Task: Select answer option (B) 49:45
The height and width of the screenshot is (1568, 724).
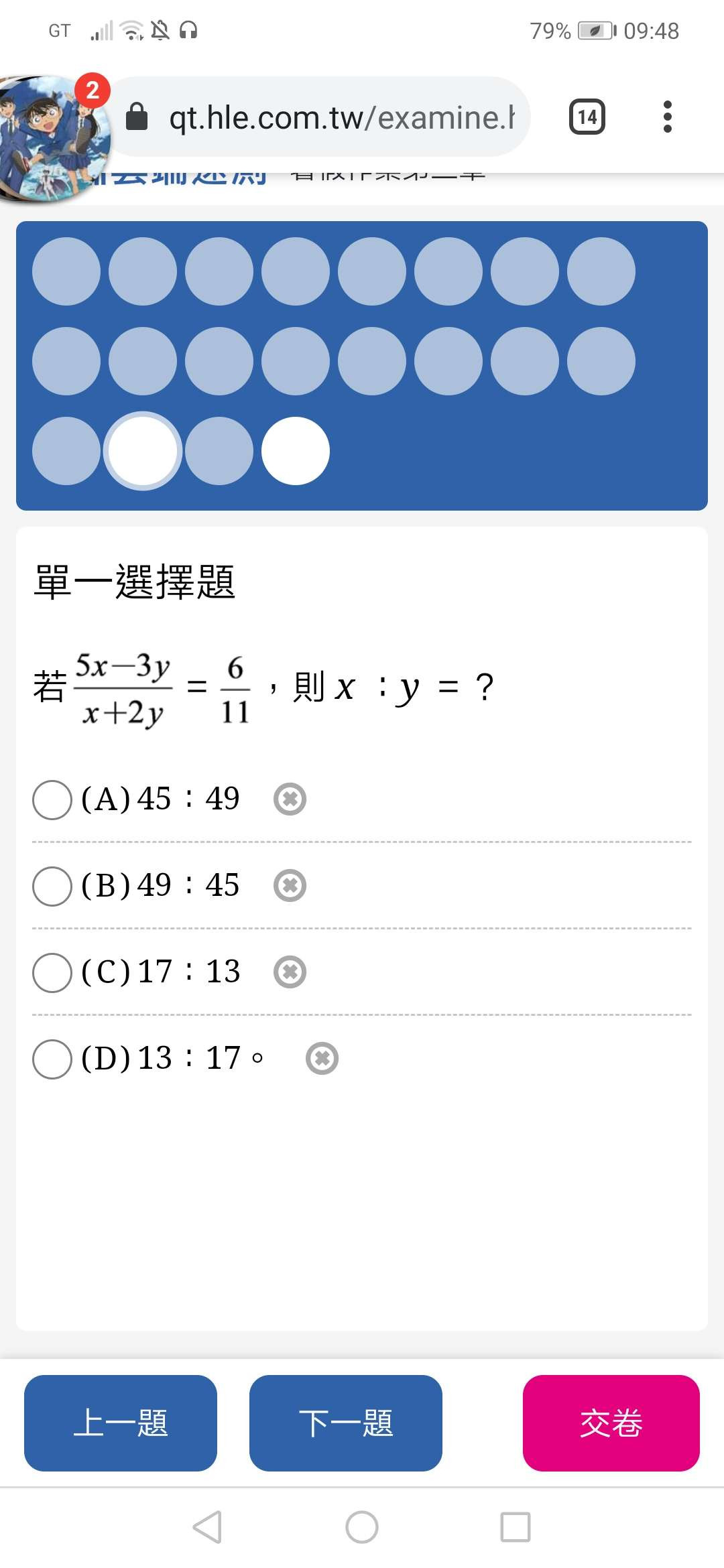Action: [x=52, y=886]
